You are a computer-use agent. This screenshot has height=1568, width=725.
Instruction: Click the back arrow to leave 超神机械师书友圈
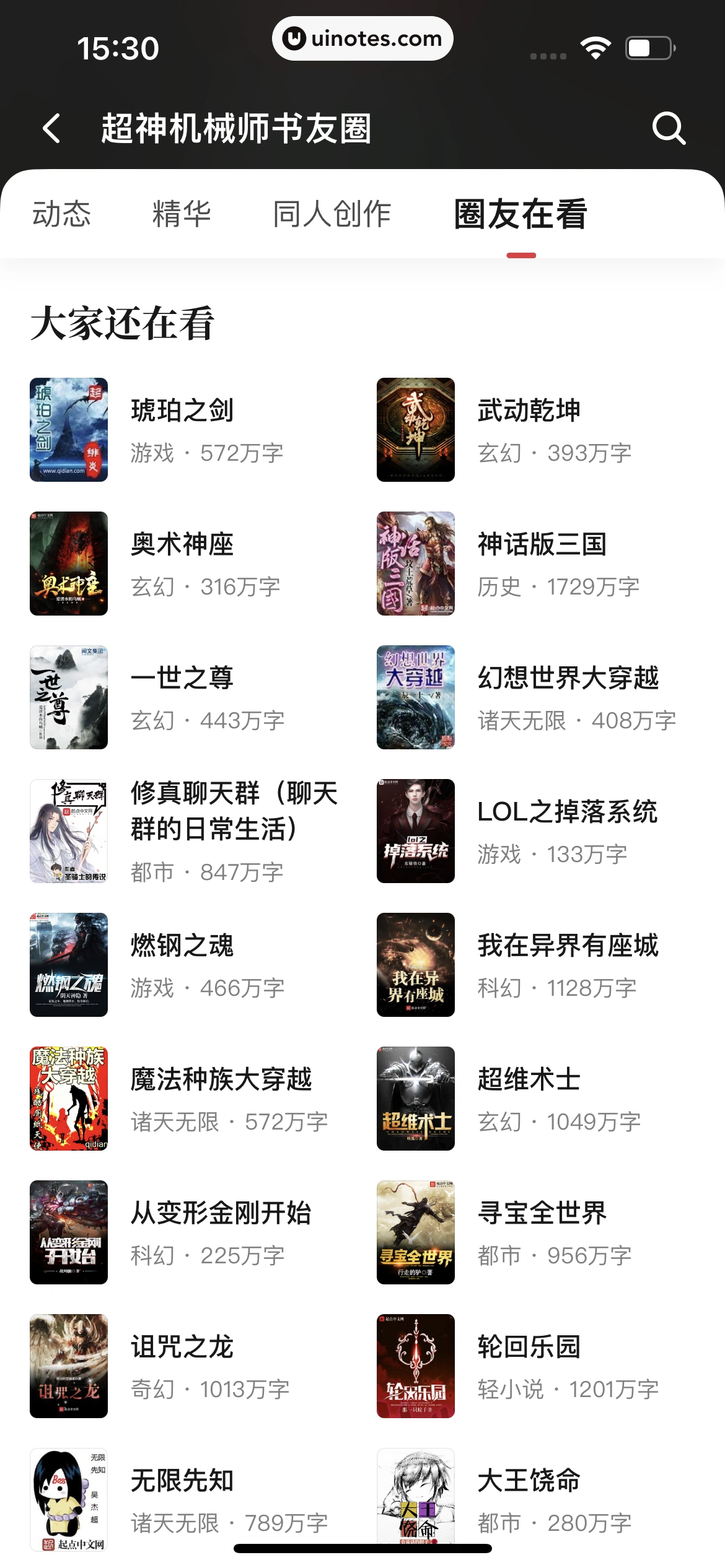[51, 129]
